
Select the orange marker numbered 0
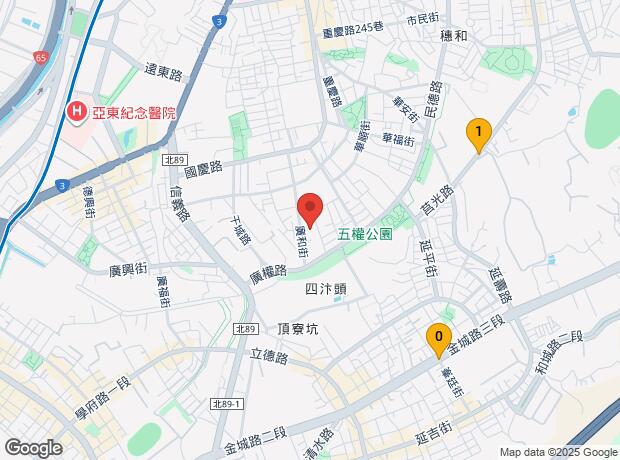439,341
